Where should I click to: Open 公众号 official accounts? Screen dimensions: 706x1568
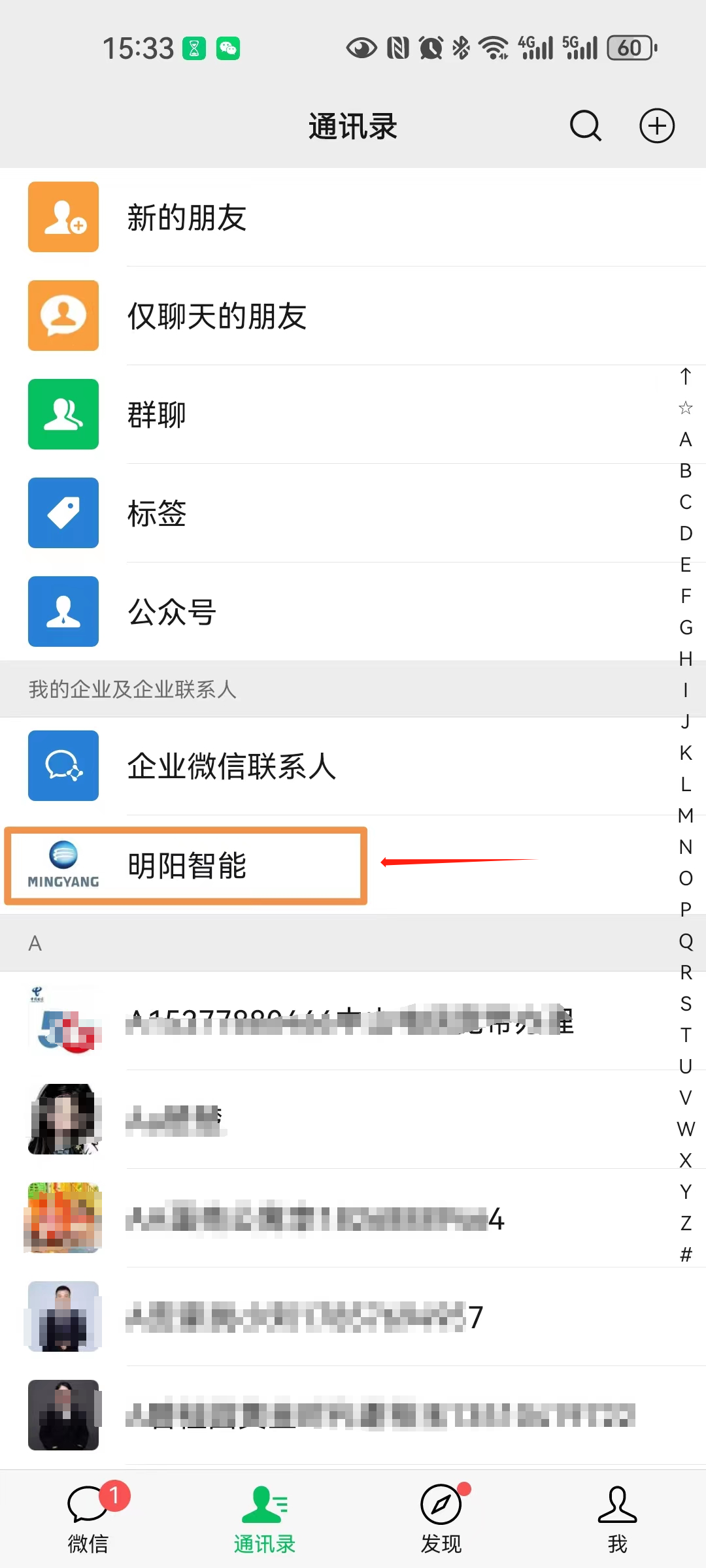click(x=353, y=612)
